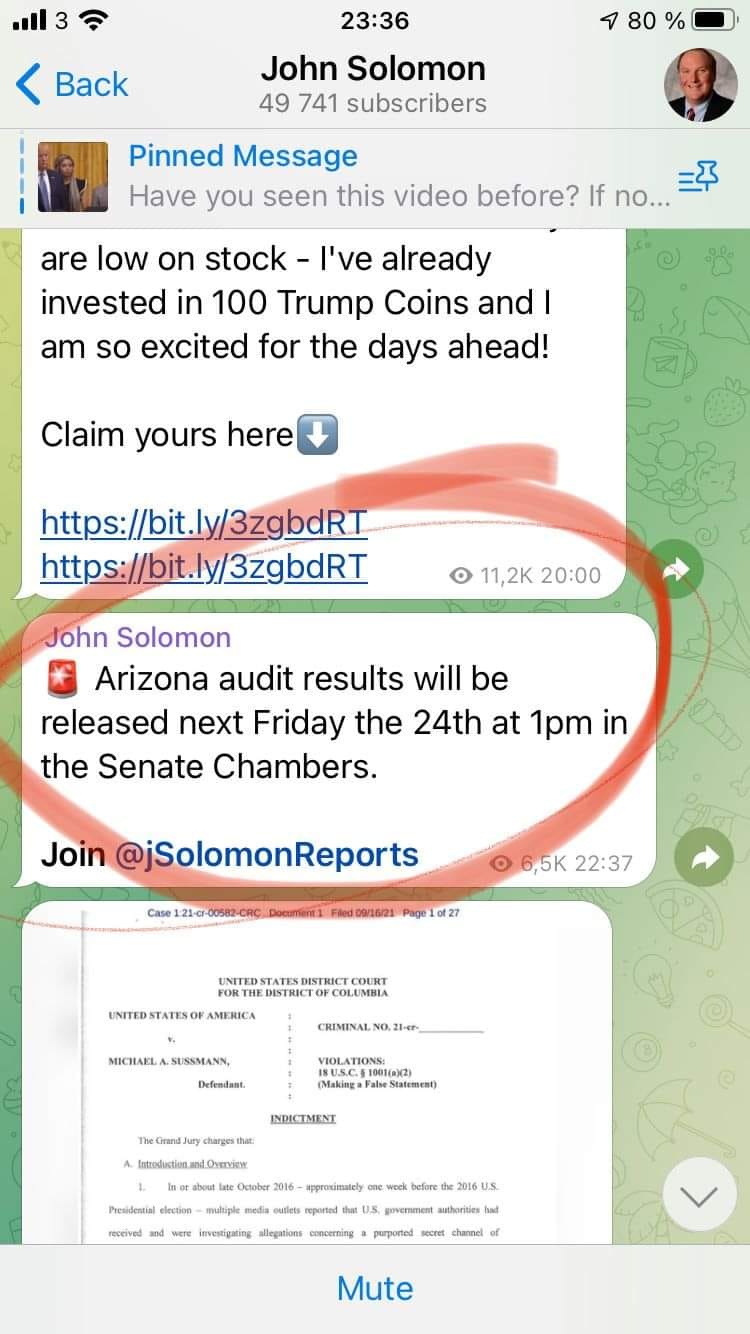Screen dimensions: 750x1334
Task: Mute the John Solomon channel
Action: [x=375, y=1288]
